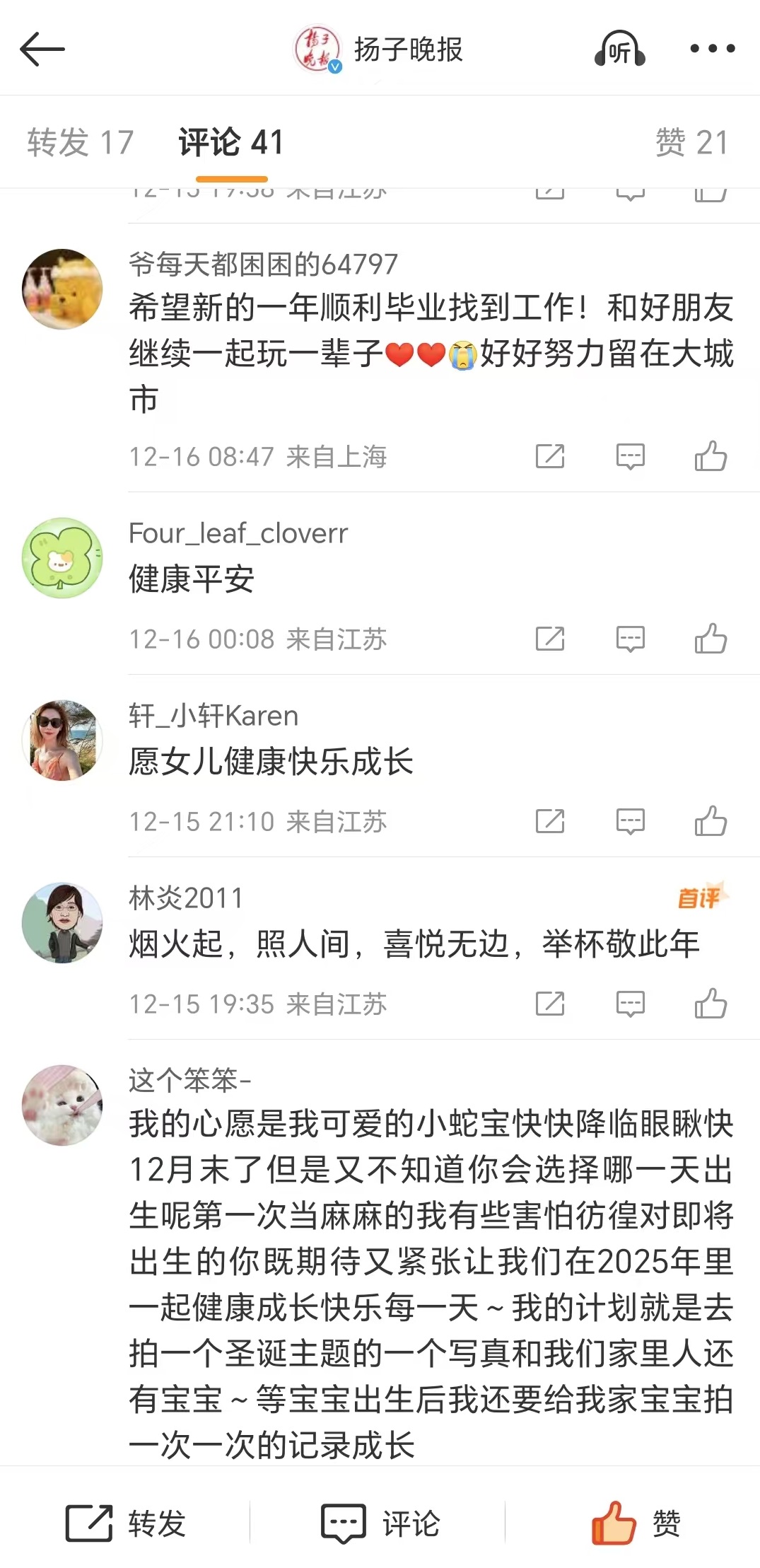
Task: Open the three-dot overflow menu
Action: tap(712, 49)
